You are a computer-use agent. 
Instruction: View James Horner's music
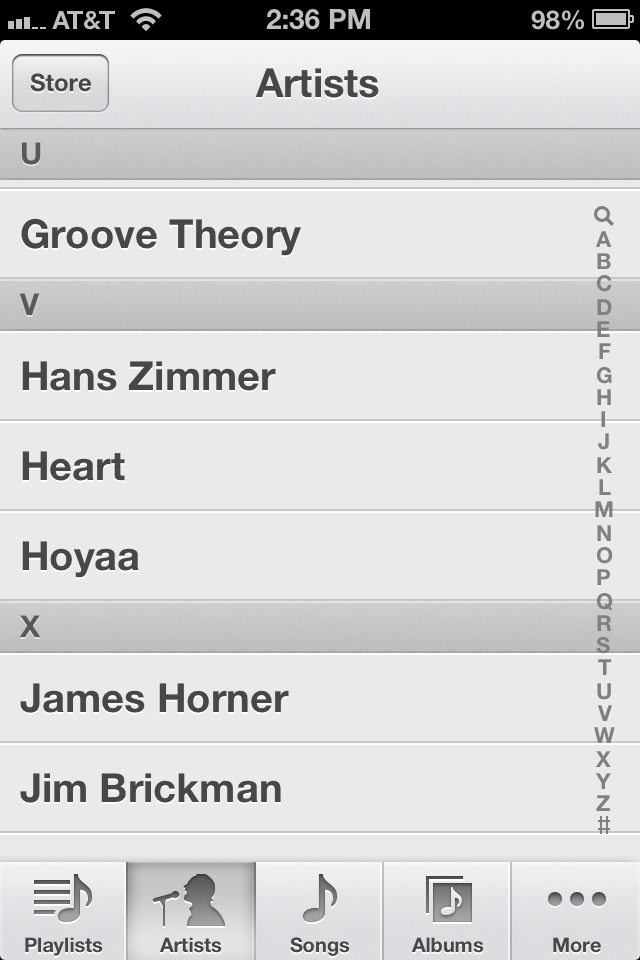pos(320,699)
